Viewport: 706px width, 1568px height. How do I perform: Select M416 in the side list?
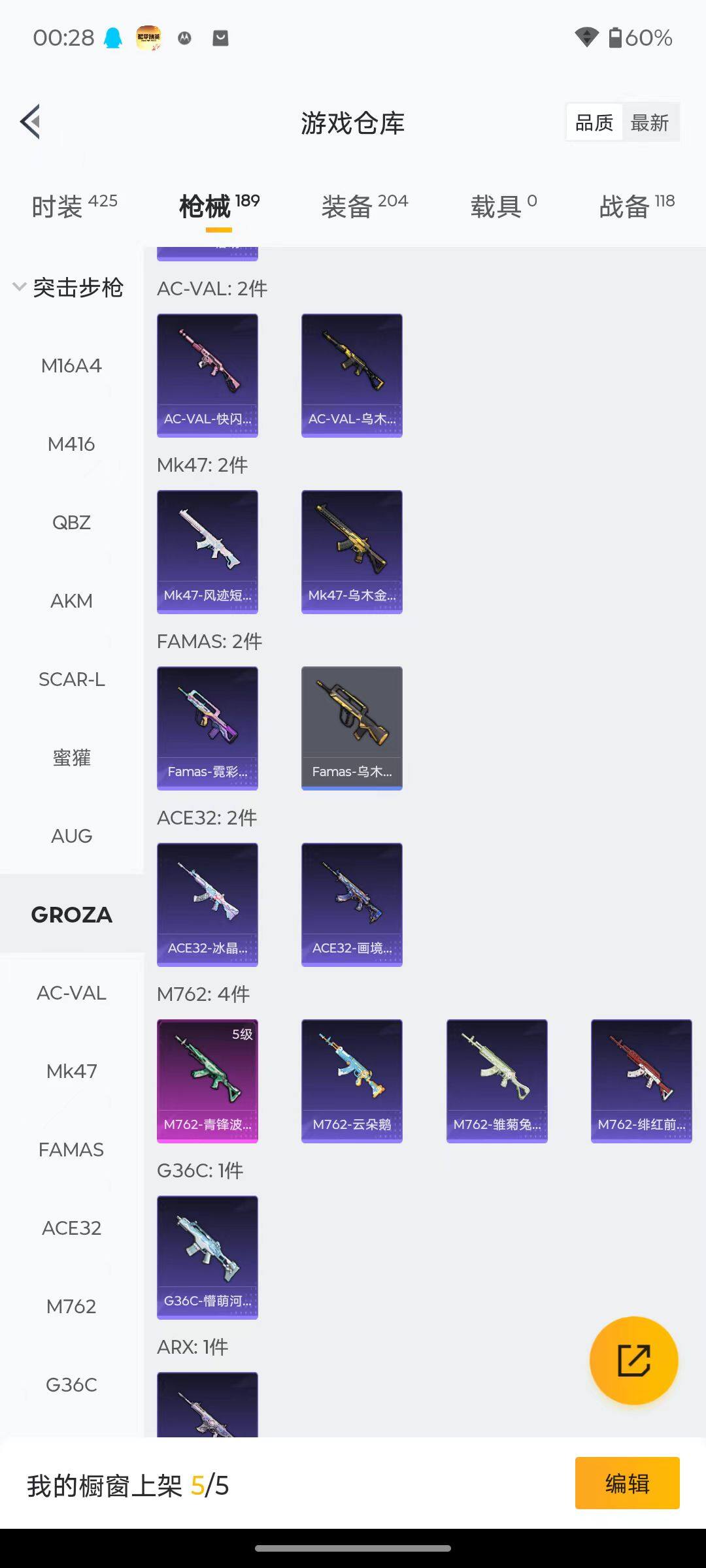(71, 444)
